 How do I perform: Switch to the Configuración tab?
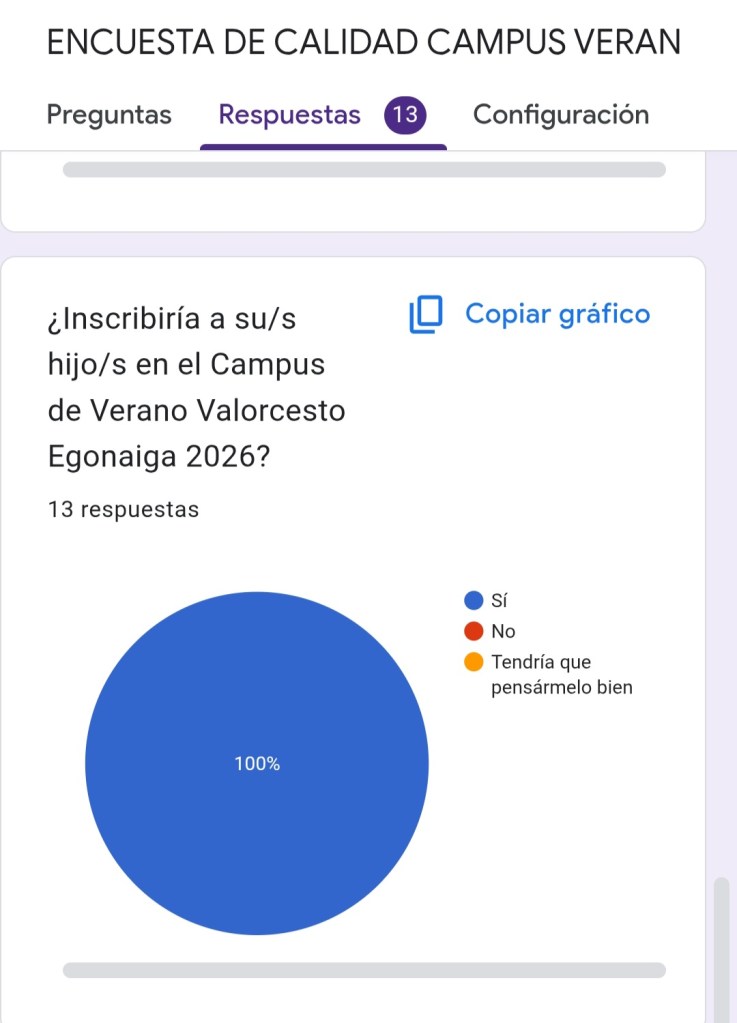coord(561,115)
